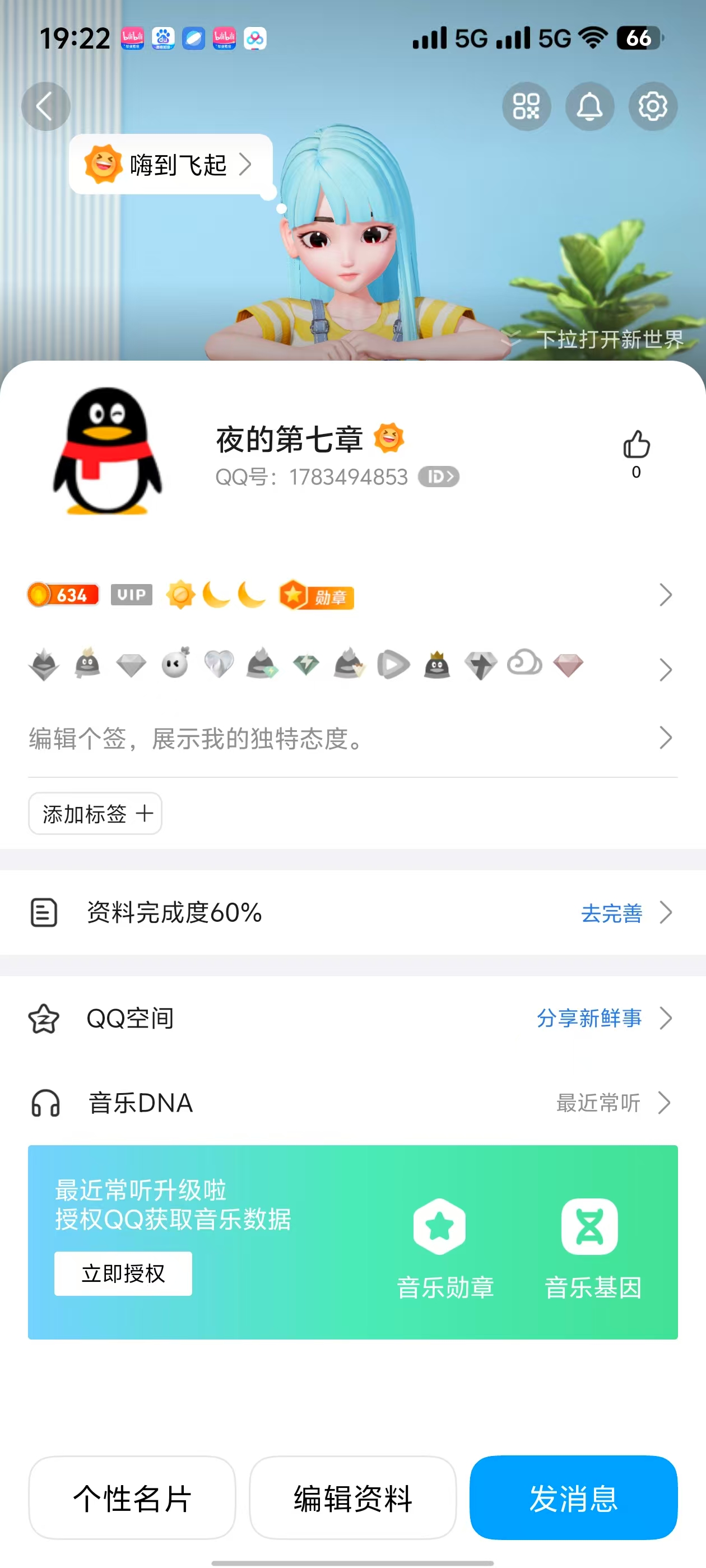706x1568 pixels.
Task: Open the QQ penguin avatar
Action: [x=108, y=451]
